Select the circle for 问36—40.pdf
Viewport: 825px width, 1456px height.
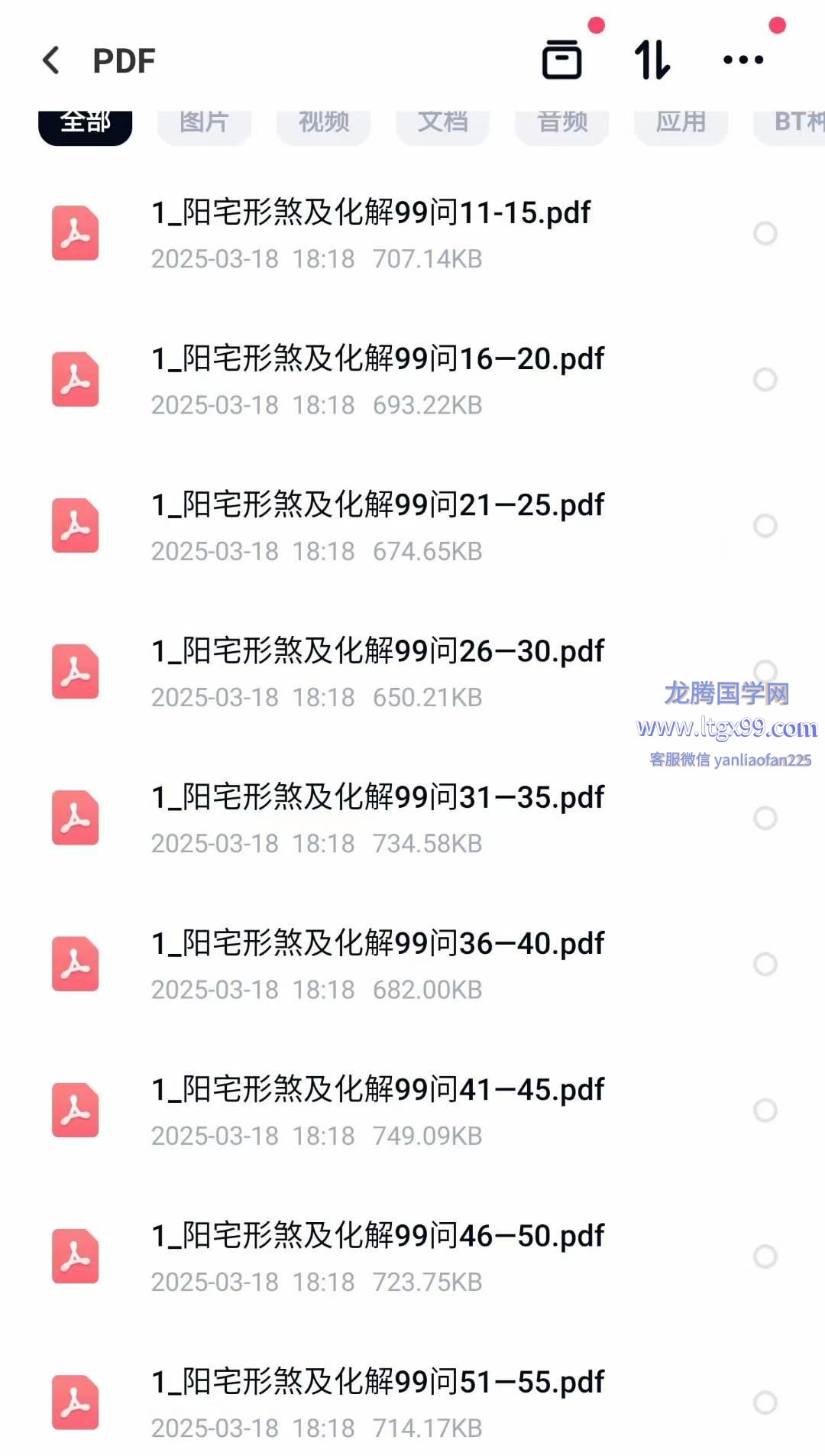[x=765, y=965]
